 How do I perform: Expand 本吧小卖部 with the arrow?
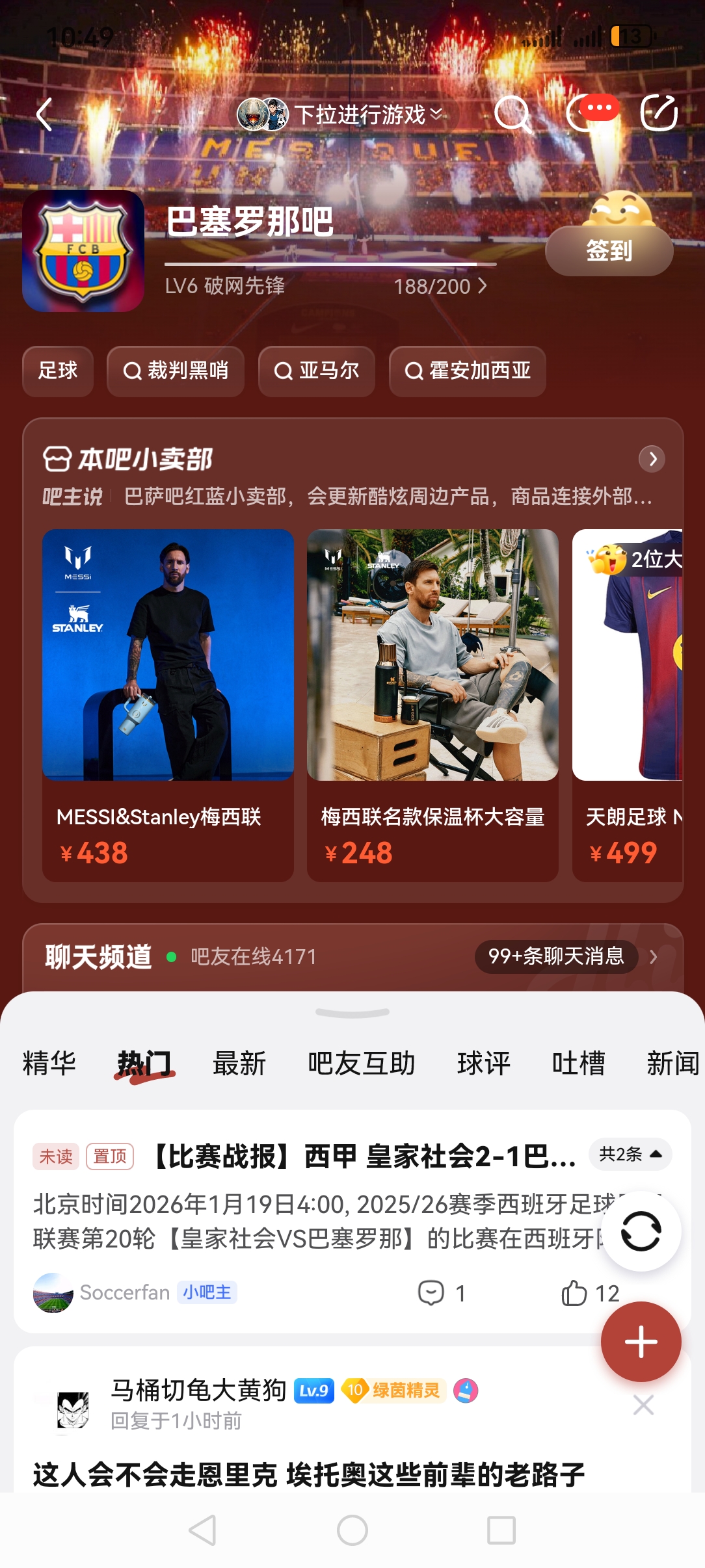tap(652, 459)
